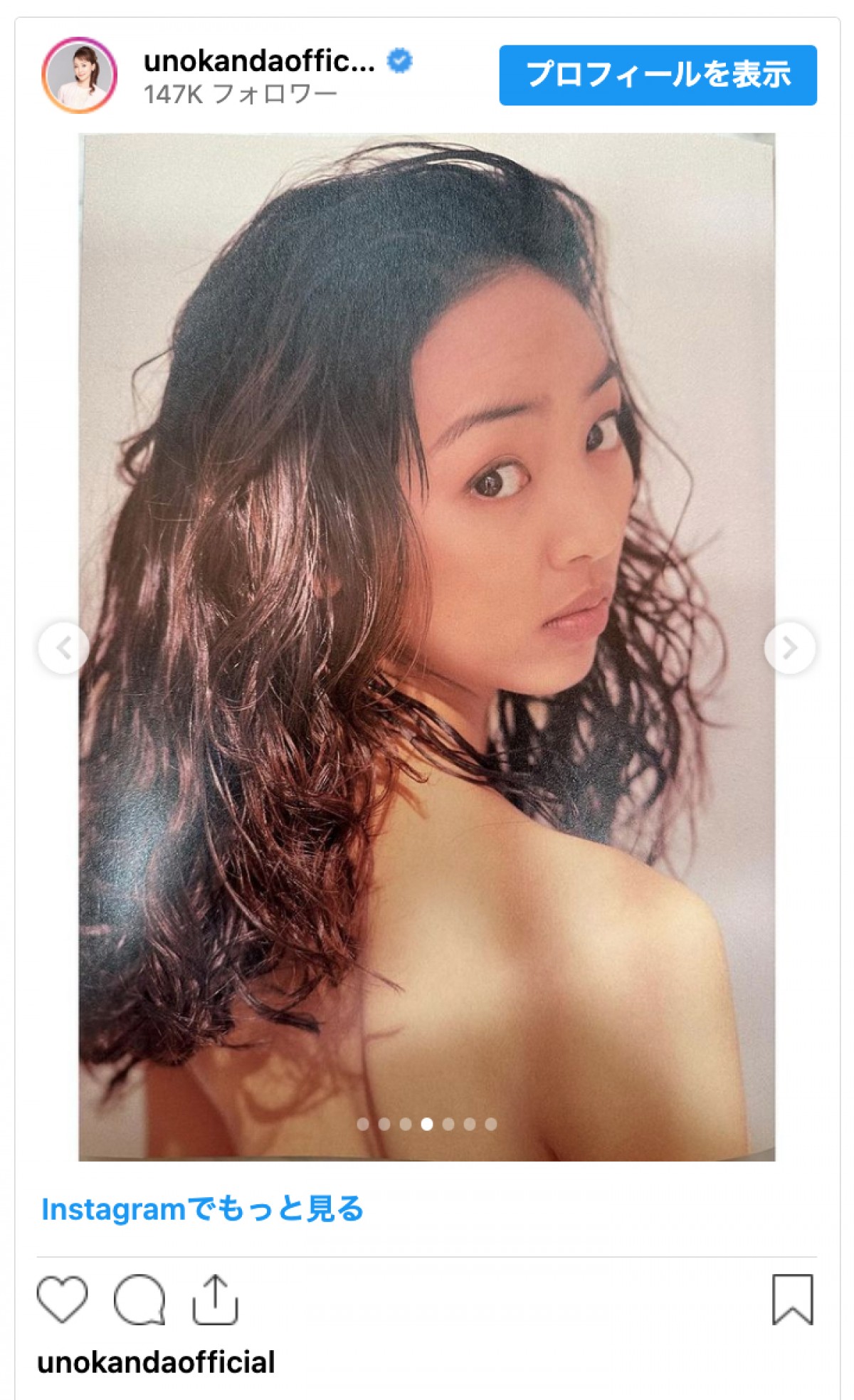
Task: Open the Instagramでもっと見る link
Action: coord(203,1209)
